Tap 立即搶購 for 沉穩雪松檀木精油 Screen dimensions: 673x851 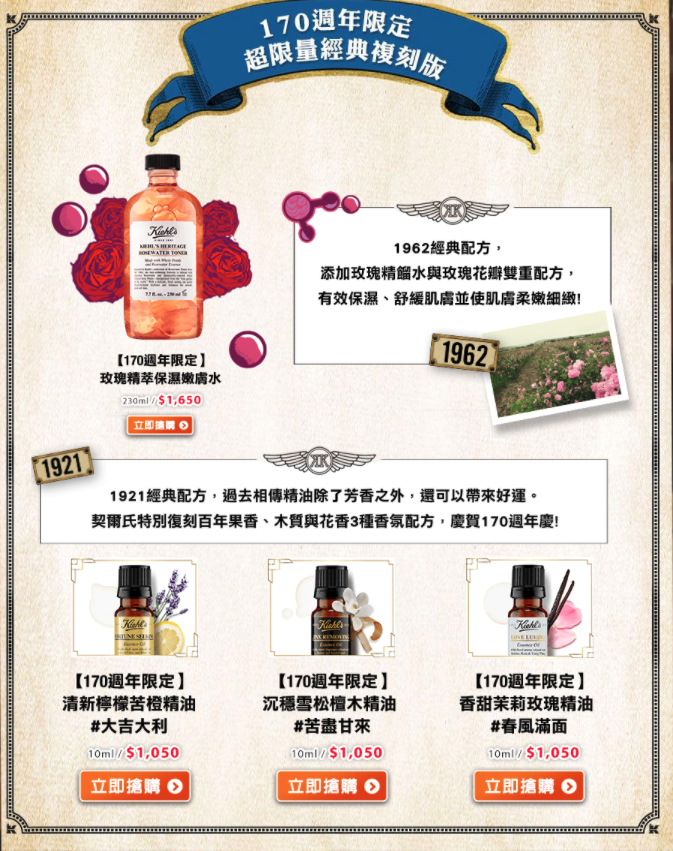[331, 785]
